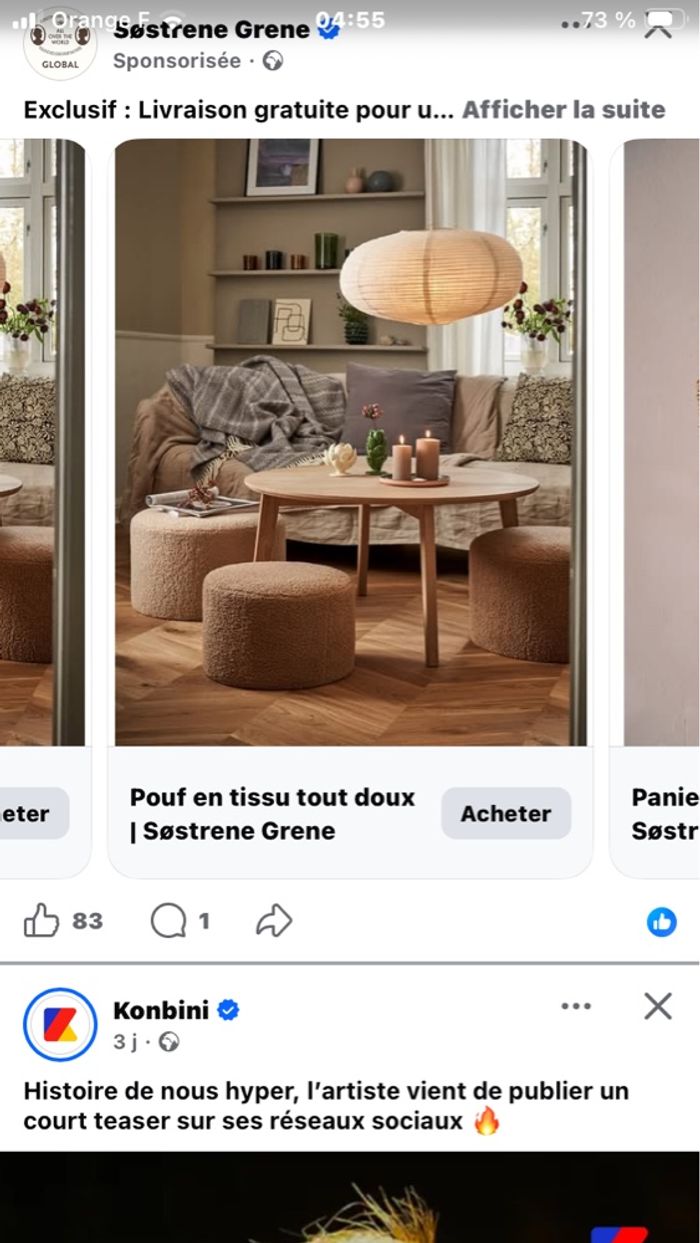This screenshot has width=700, height=1243.
Task: Share the Søstrene Grene post
Action: pos(273,920)
